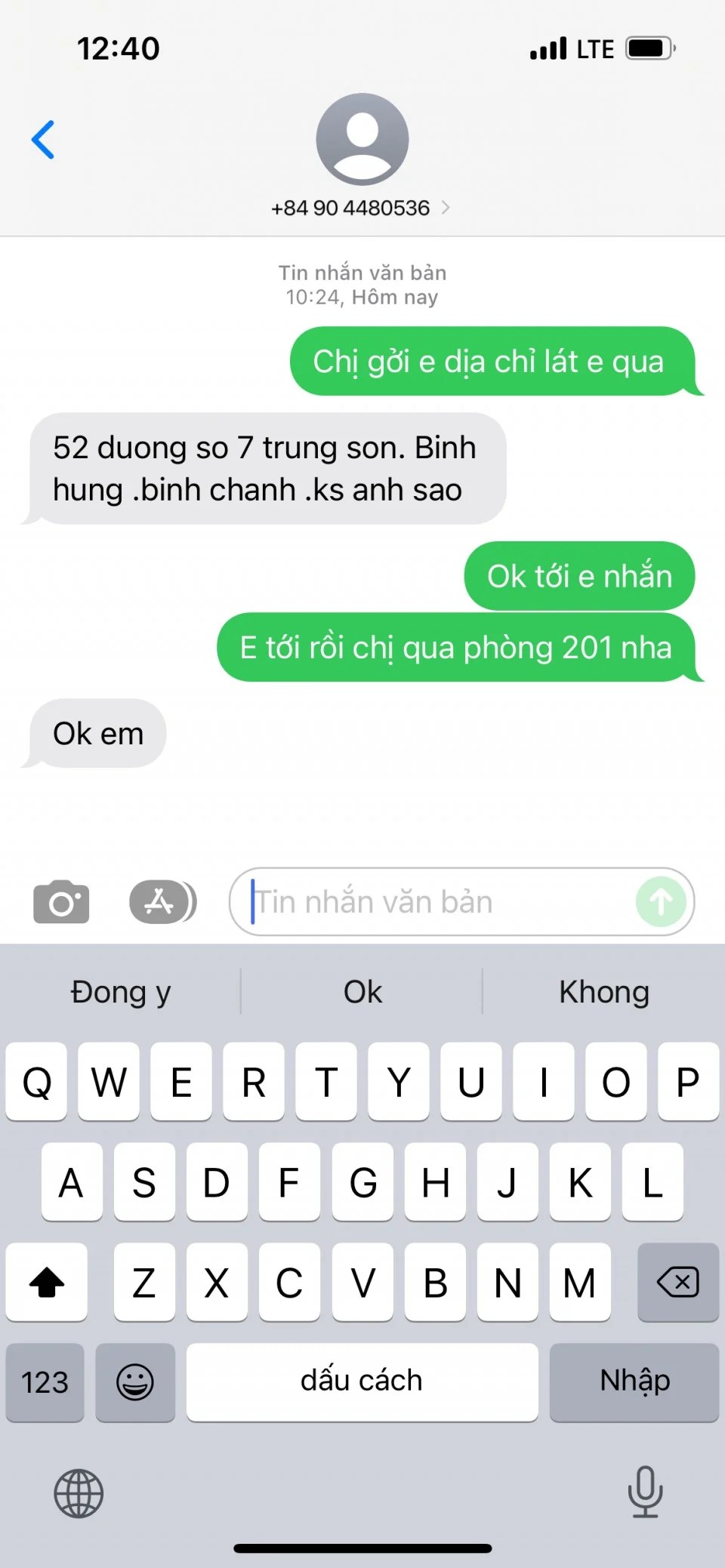Image resolution: width=725 pixels, height=1568 pixels.
Task: Switch keyboard to 123 numbers
Action: [45, 1382]
